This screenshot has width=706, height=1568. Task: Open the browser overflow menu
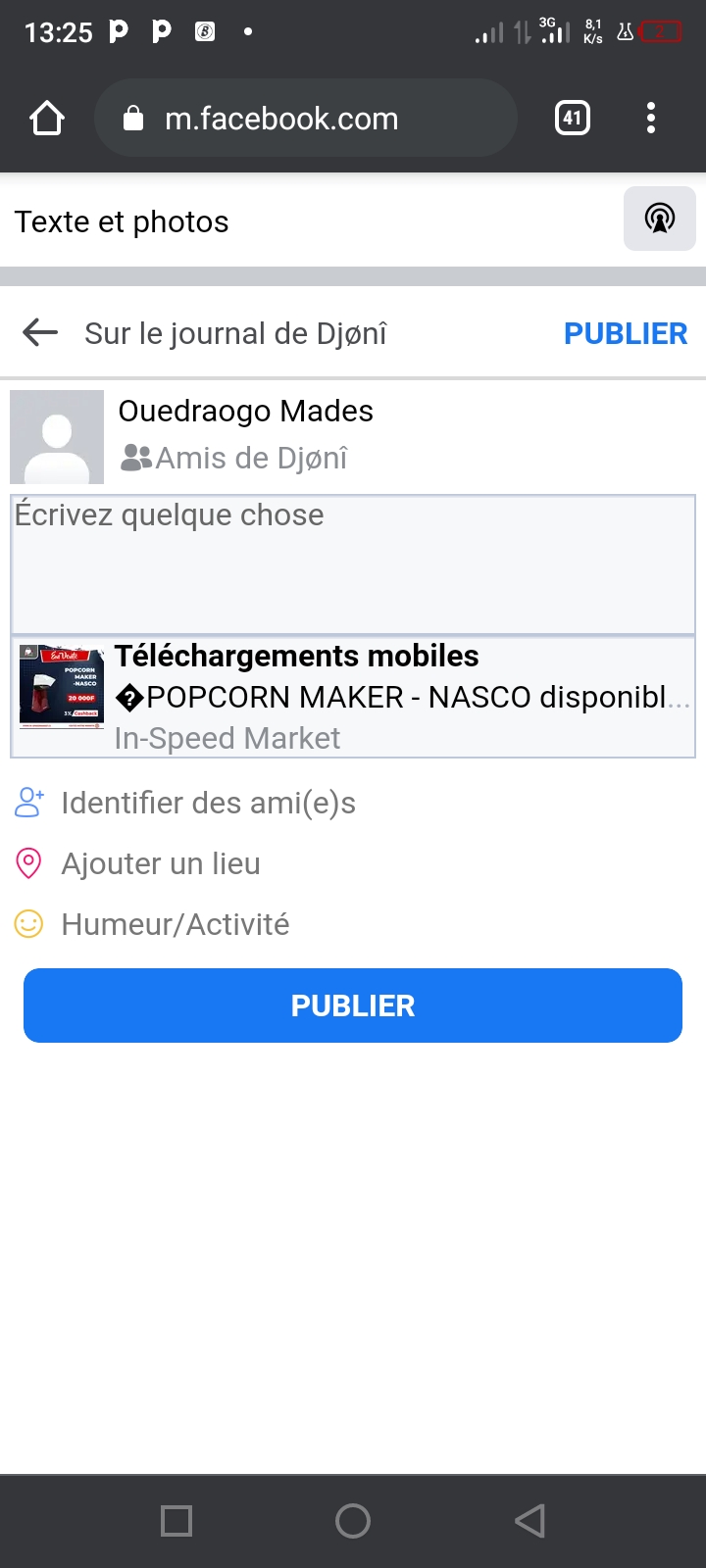pos(651,119)
